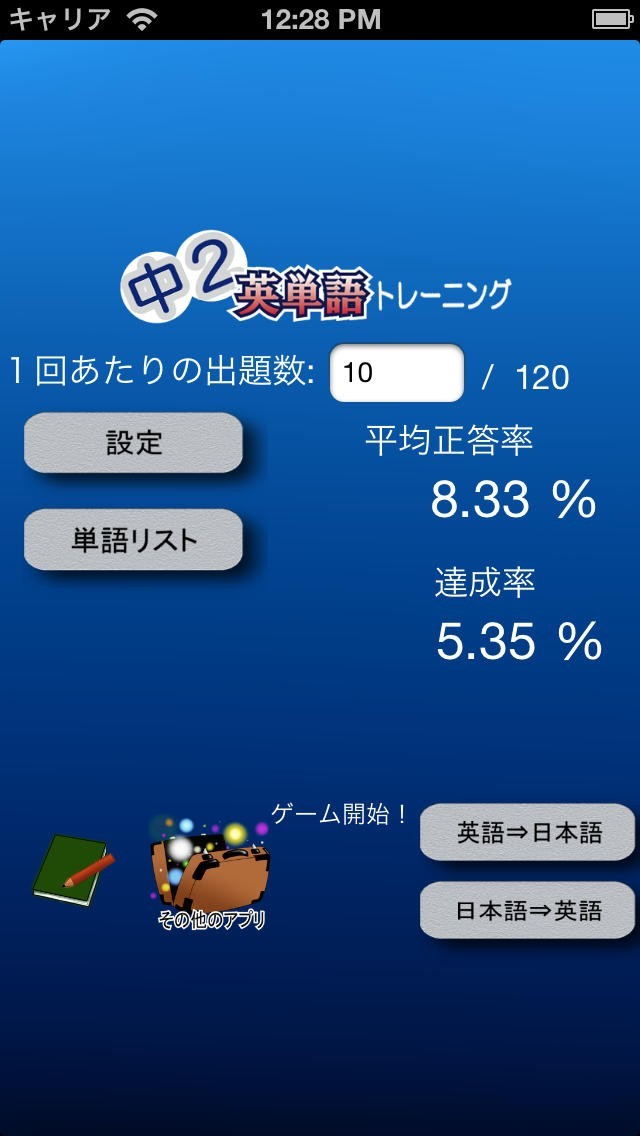Open その他のアプリ suitcase icon

210,873
